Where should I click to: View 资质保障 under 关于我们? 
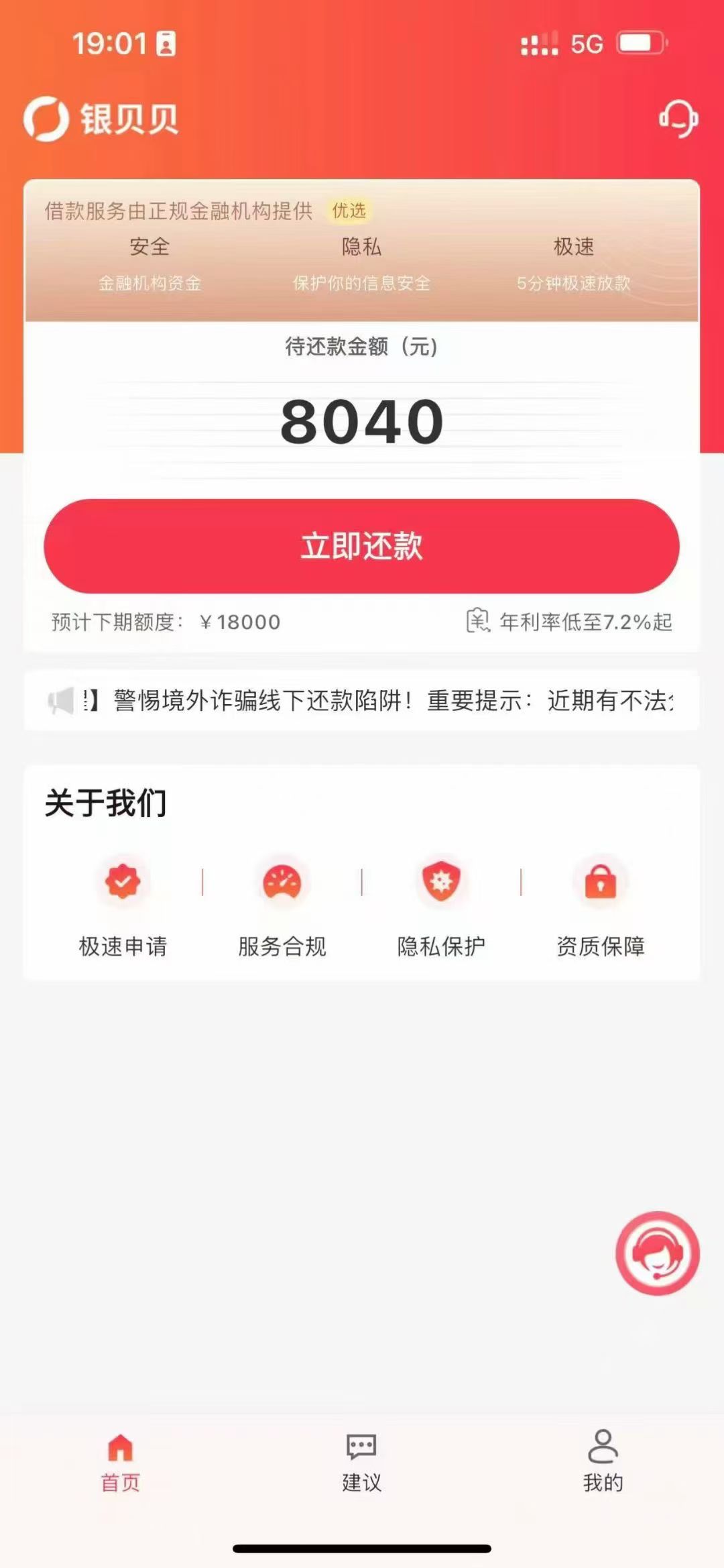[601, 905]
